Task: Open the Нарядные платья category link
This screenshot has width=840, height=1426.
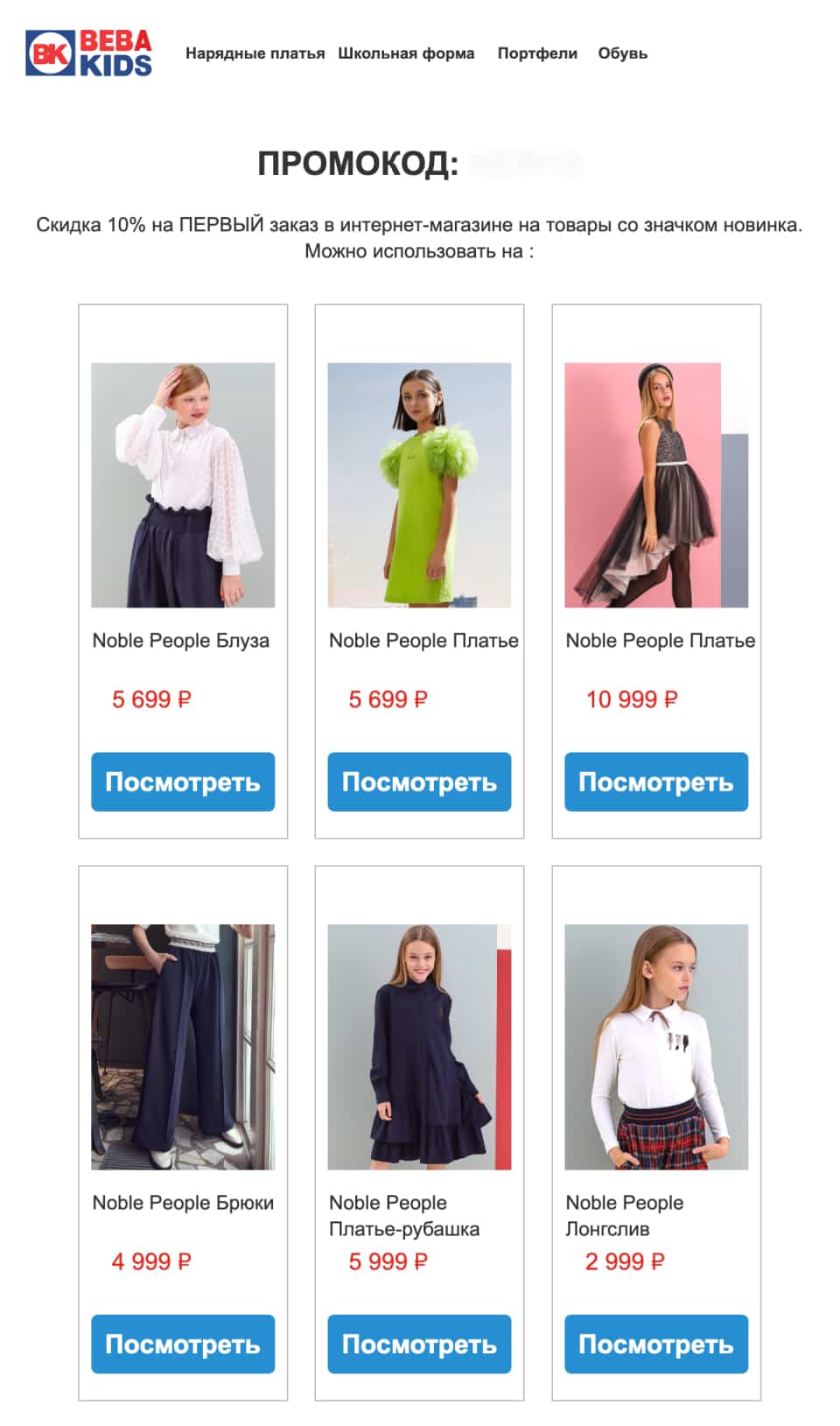Action: tap(255, 53)
